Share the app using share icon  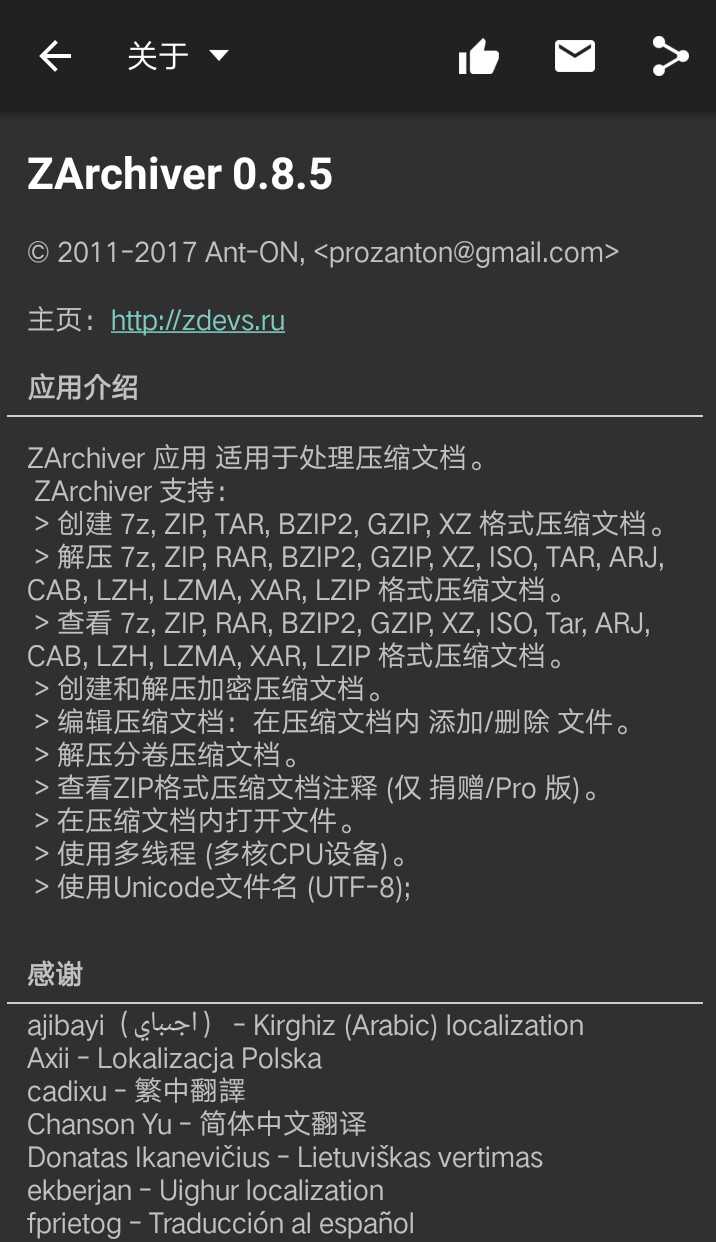click(x=670, y=56)
